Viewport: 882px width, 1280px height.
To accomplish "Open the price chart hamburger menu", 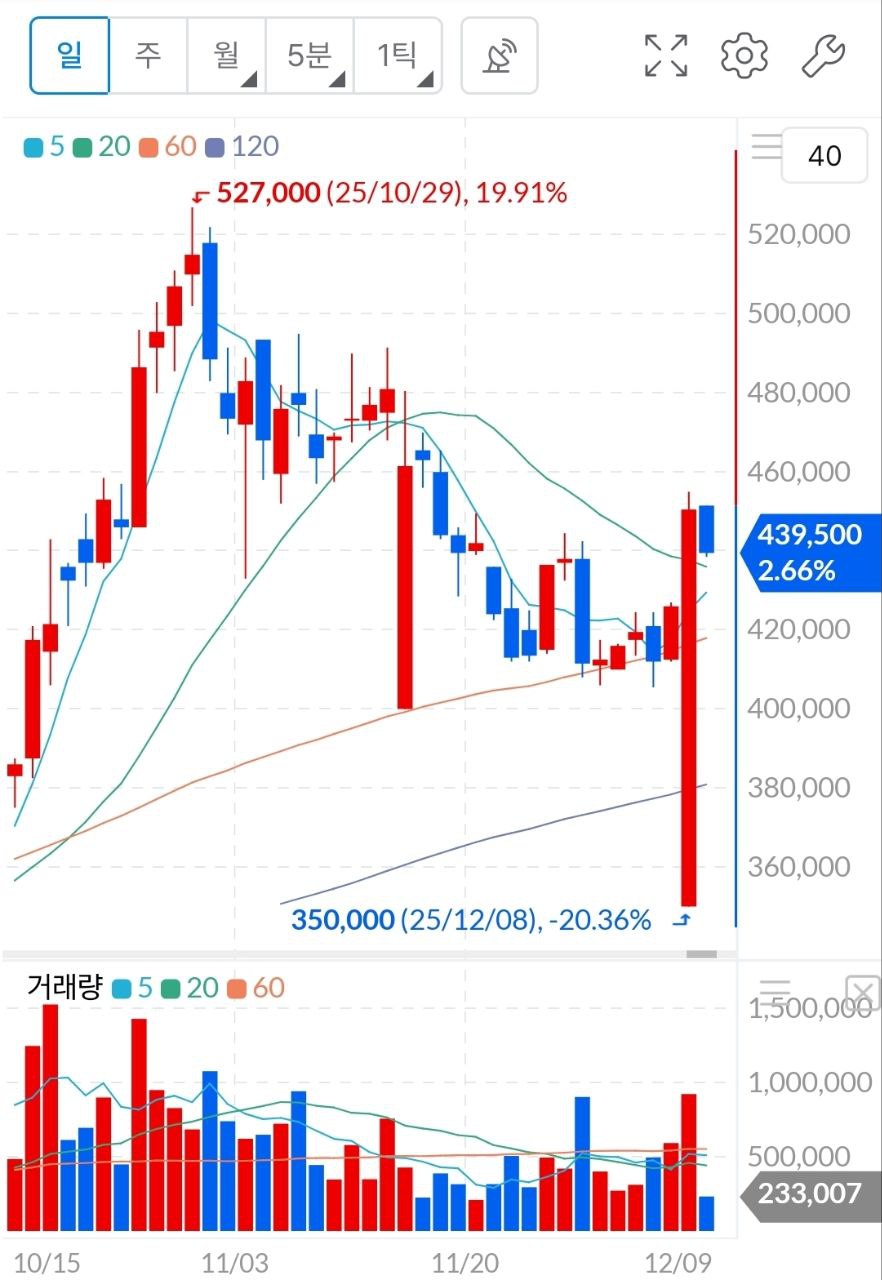I will click(x=767, y=147).
